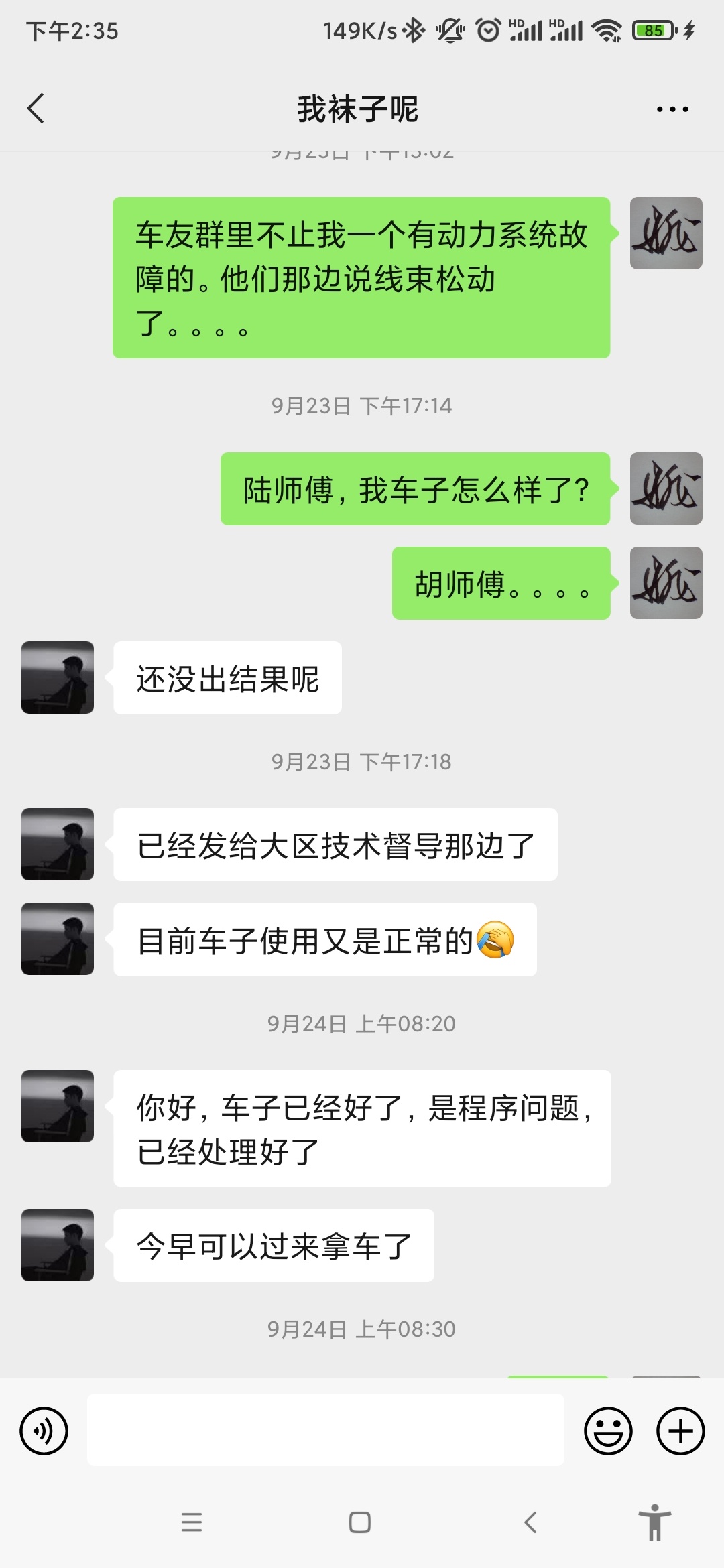Focus the message text field
The height and width of the screenshot is (1568, 724).
(325, 1430)
